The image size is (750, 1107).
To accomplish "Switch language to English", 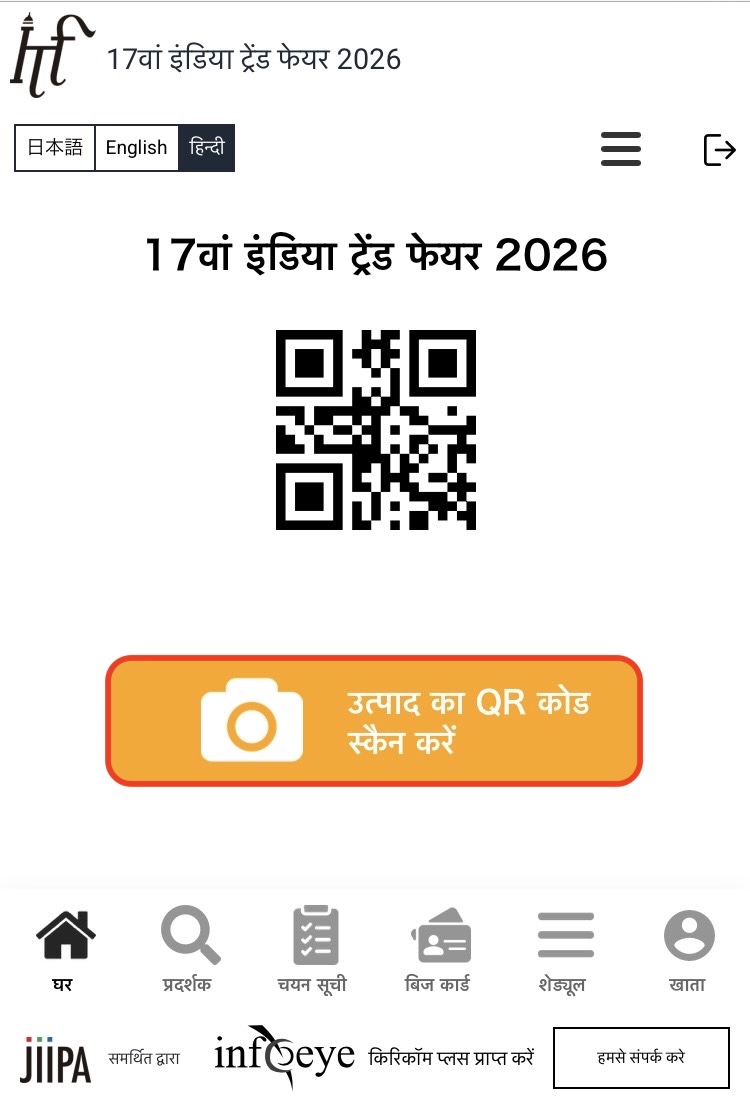I will 137,148.
